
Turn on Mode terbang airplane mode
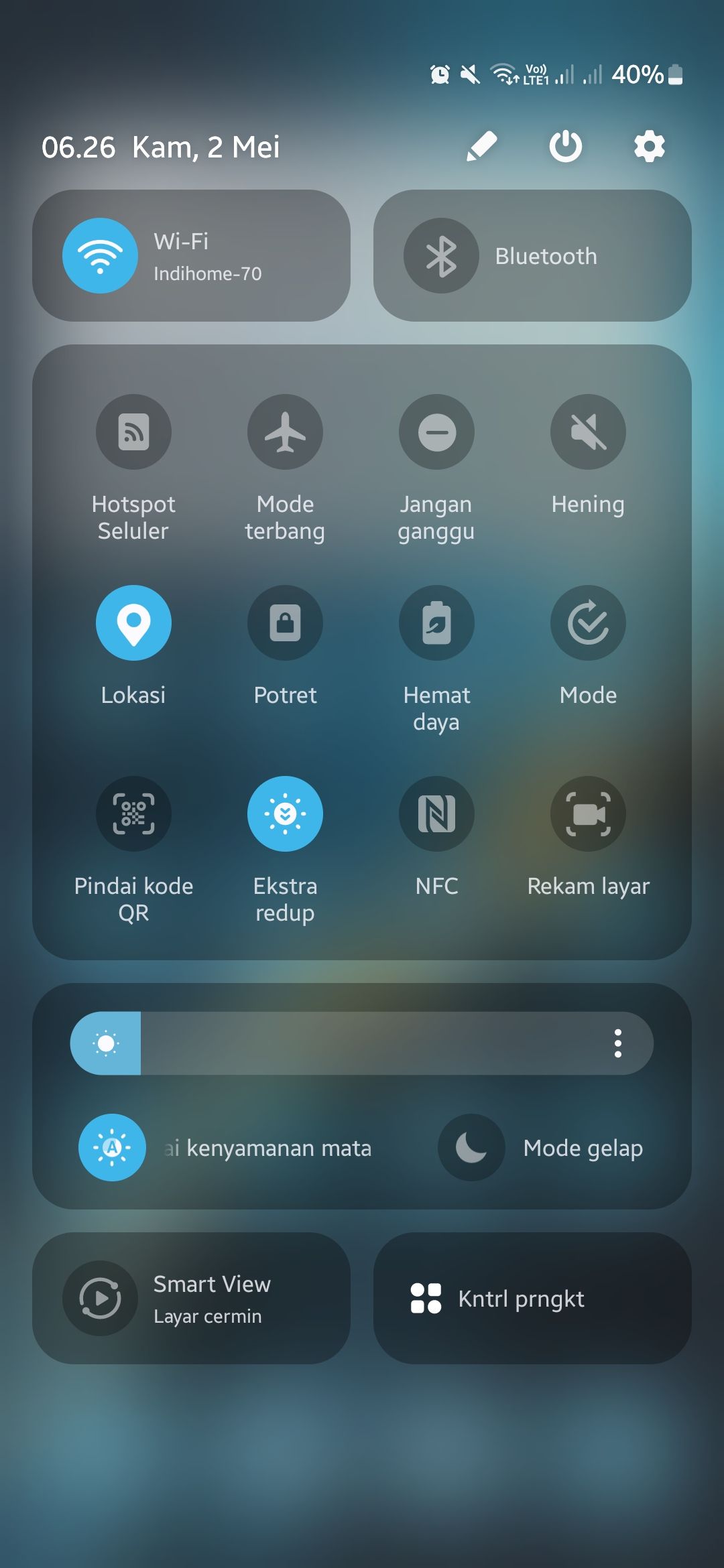coord(285,432)
